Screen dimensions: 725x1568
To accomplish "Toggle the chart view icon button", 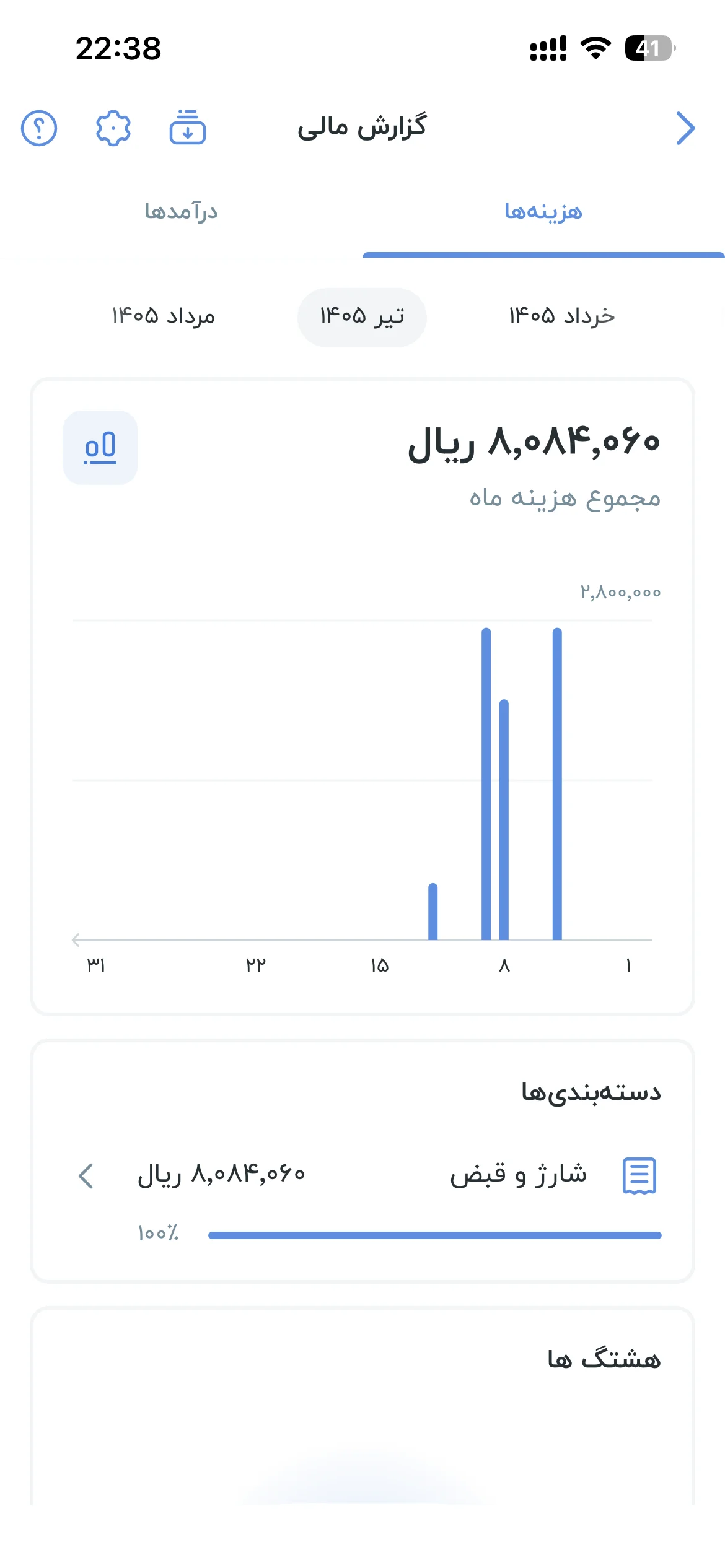I will click(x=100, y=448).
